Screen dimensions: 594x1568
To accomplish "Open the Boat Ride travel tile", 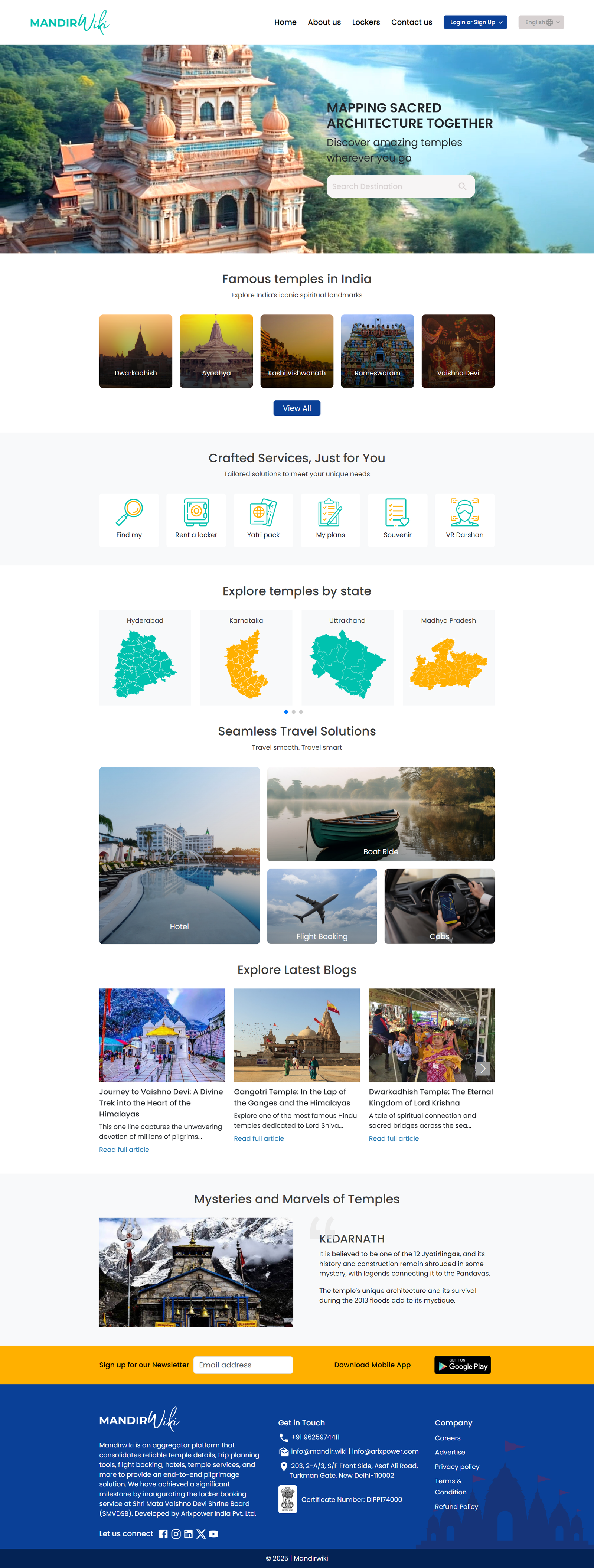I will pyautogui.click(x=381, y=814).
